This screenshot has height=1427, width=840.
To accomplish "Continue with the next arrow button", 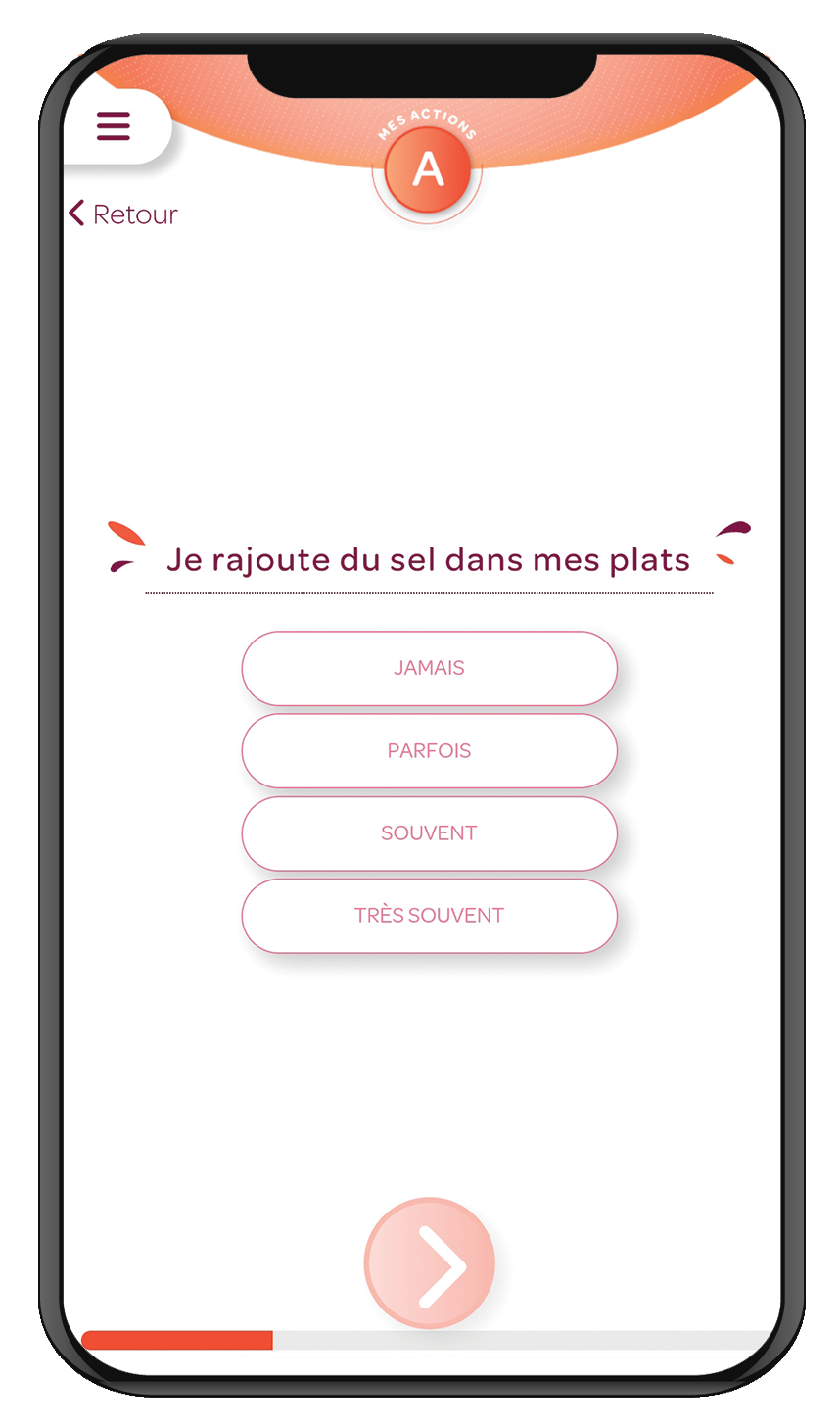I will [430, 1263].
